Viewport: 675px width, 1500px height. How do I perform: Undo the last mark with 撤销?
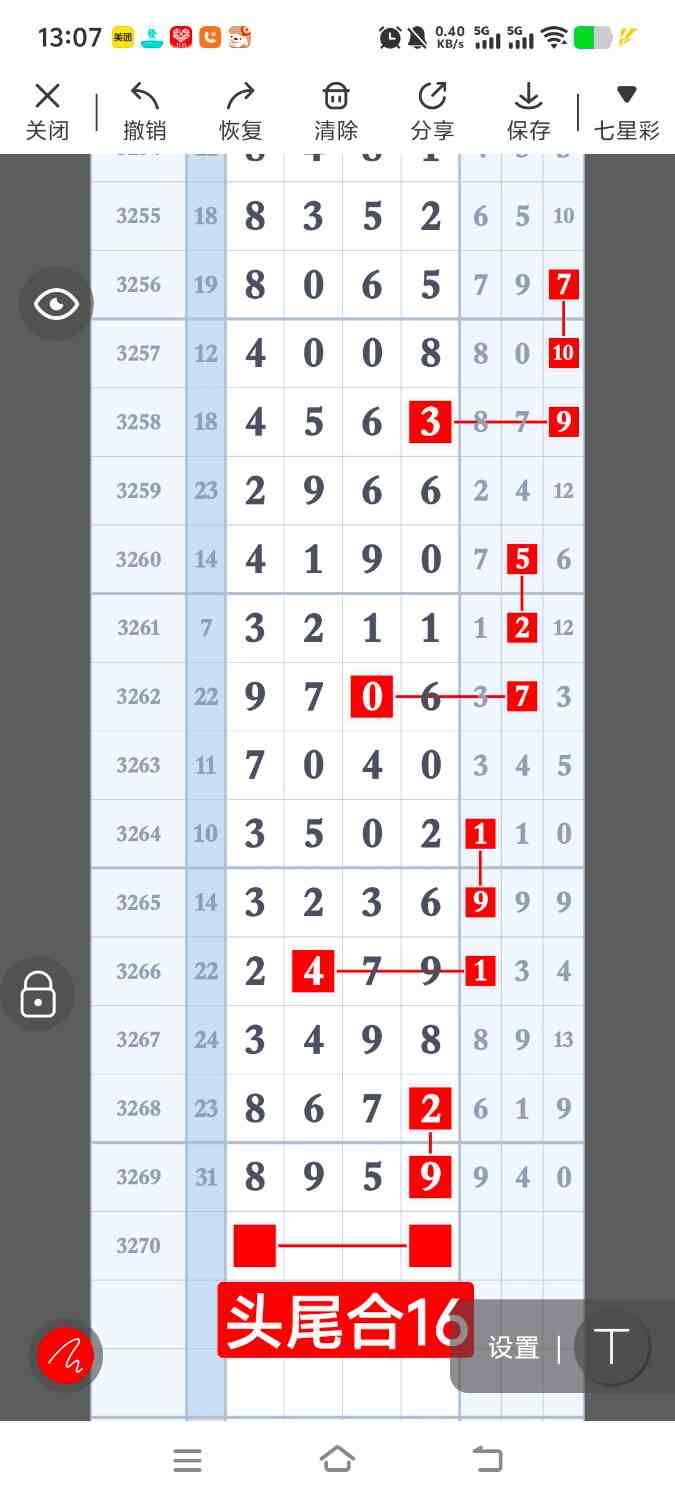[144, 111]
